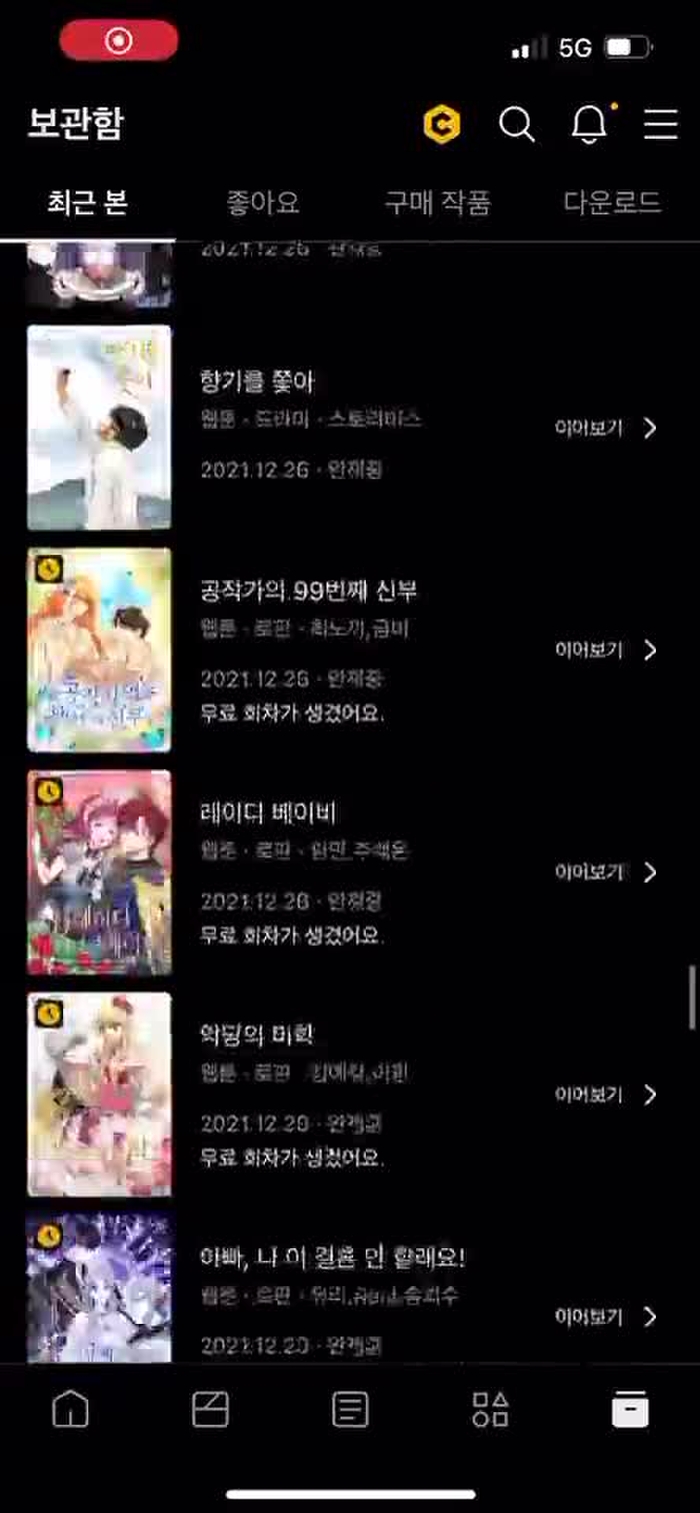Open the storage box tab
The height and width of the screenshot is (1513, 700).
pos(630,1410)
